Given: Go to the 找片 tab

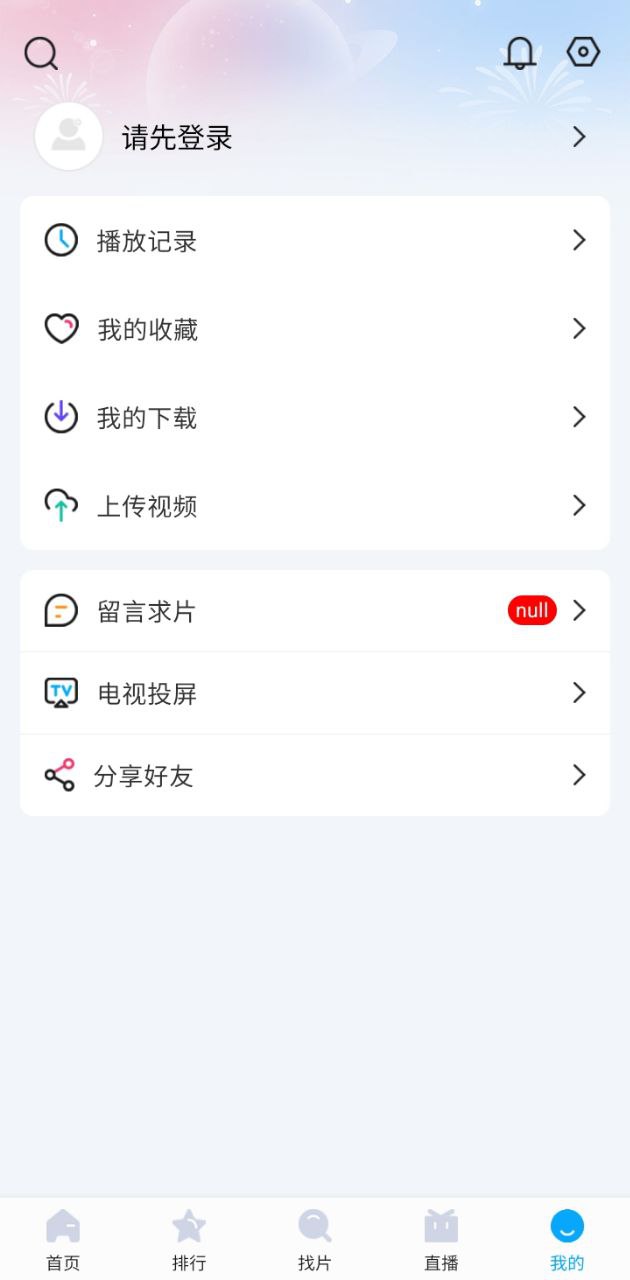Looking at the screenshot, I should point(315,1240).
